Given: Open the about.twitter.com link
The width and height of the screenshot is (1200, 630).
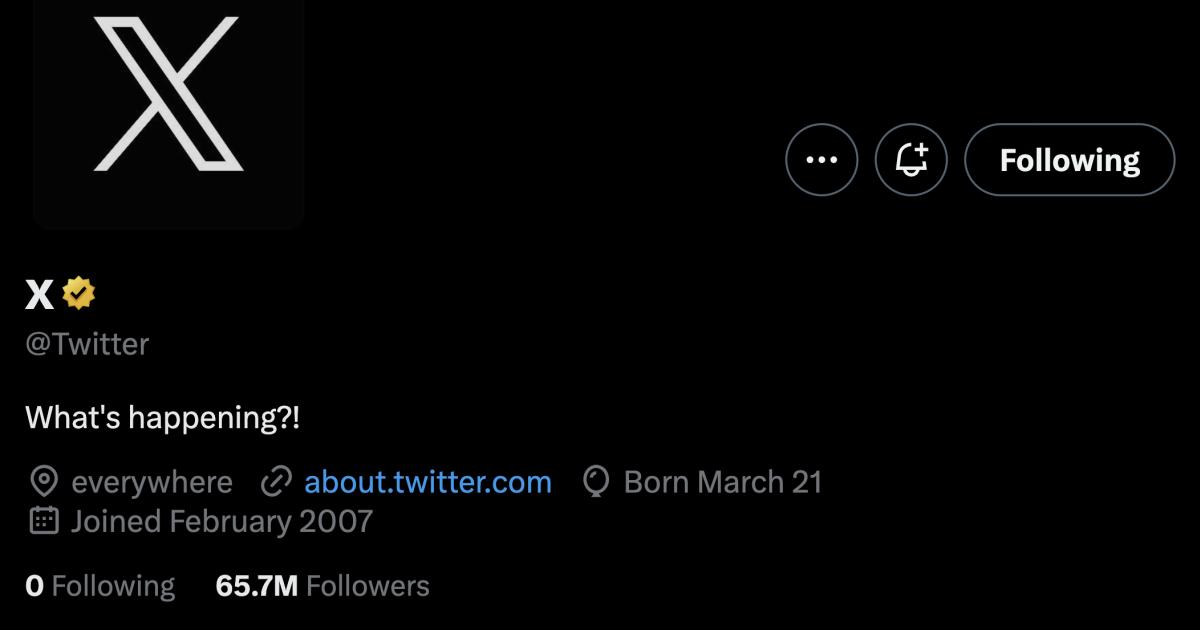Looking at the screenshot, I should (427, 482).
